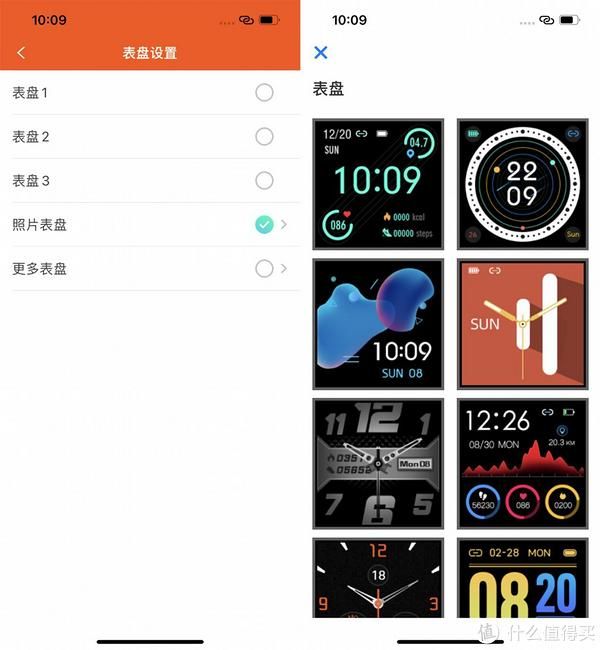600x650 pixels.
Task: Go back from the watch face settings screen
Action: pos(21,52)
